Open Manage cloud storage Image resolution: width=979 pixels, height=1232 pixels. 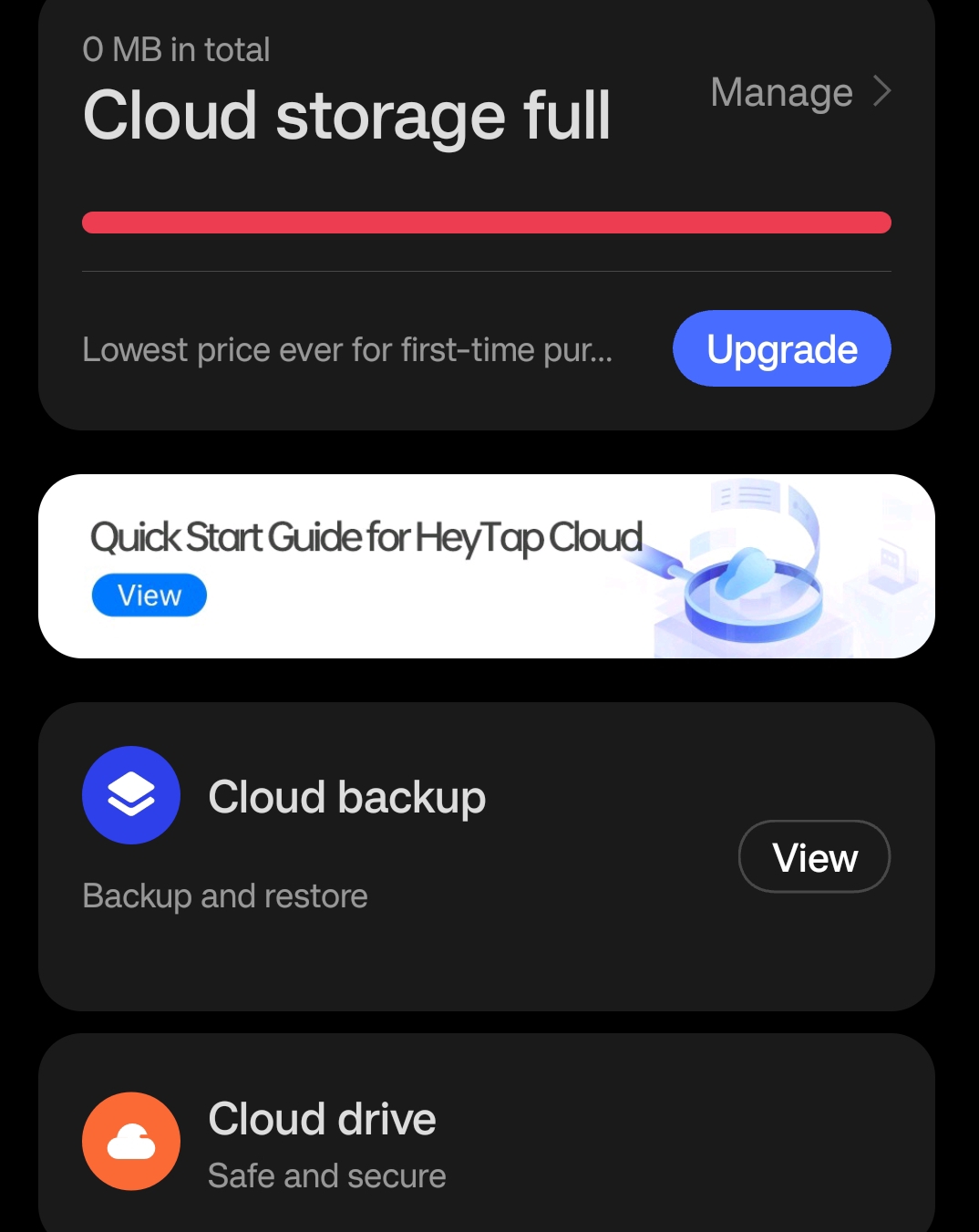799,92
